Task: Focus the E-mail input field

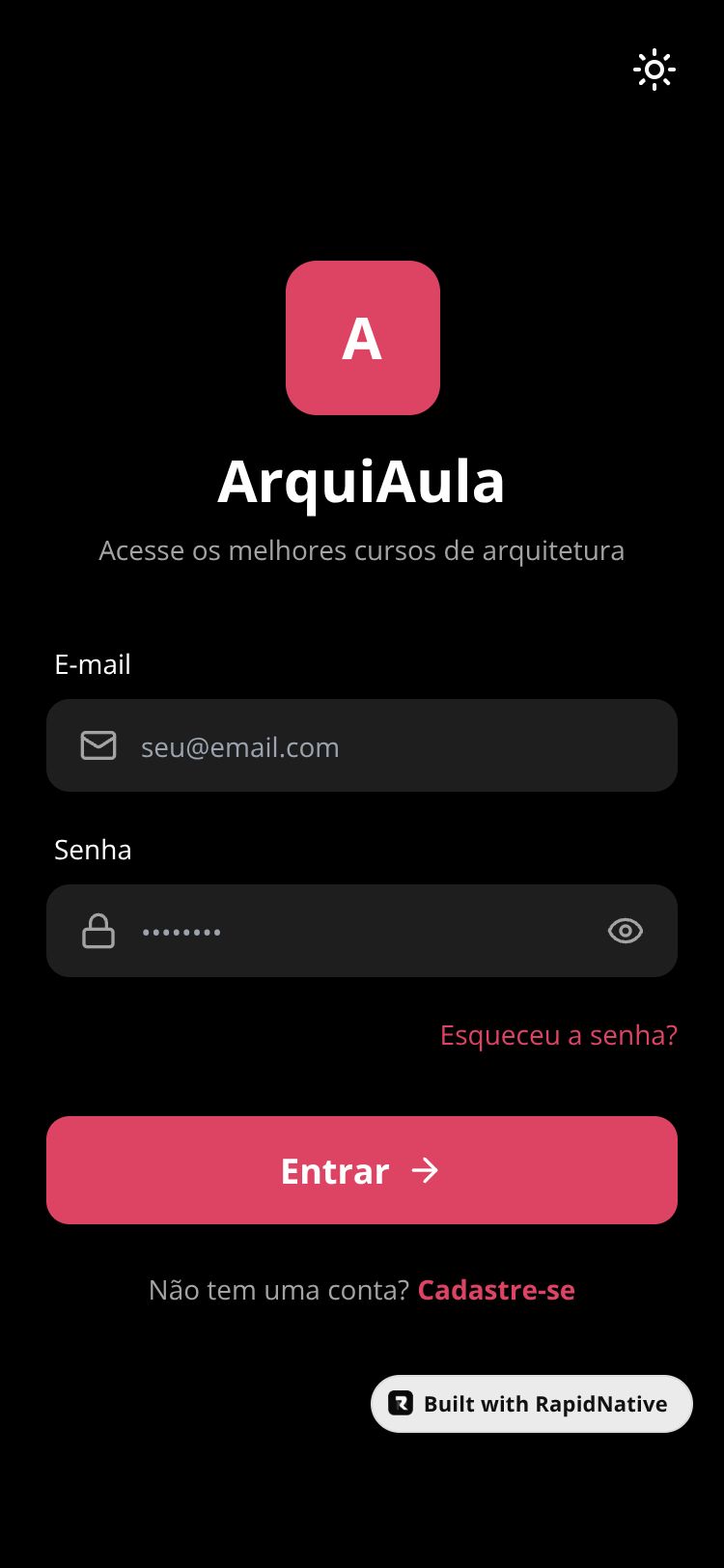Action: 386,746
